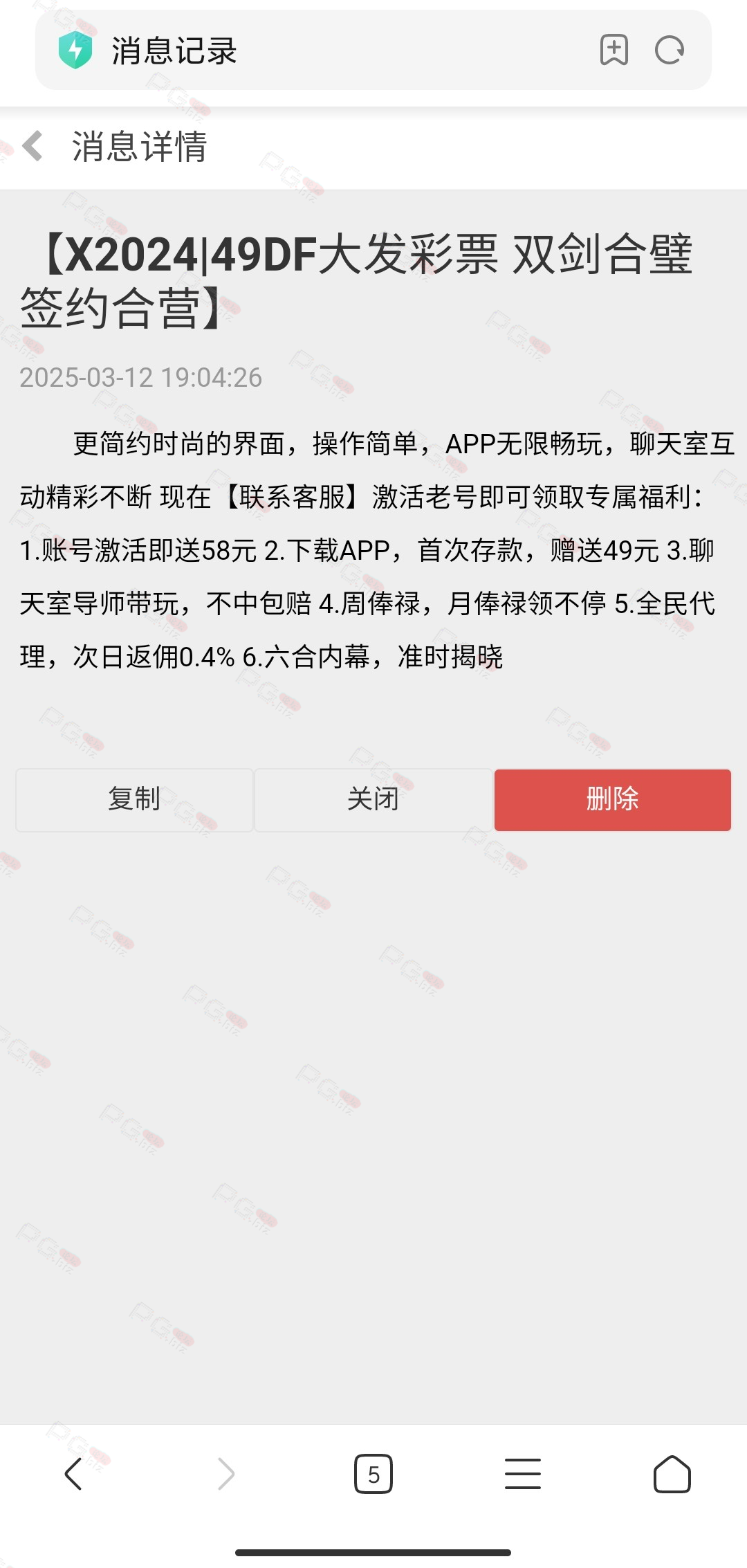This screenshot has width=747, height=1568.
Task: Delete this message with 删除
Action: pyautogui.click(x=612, y=799)
